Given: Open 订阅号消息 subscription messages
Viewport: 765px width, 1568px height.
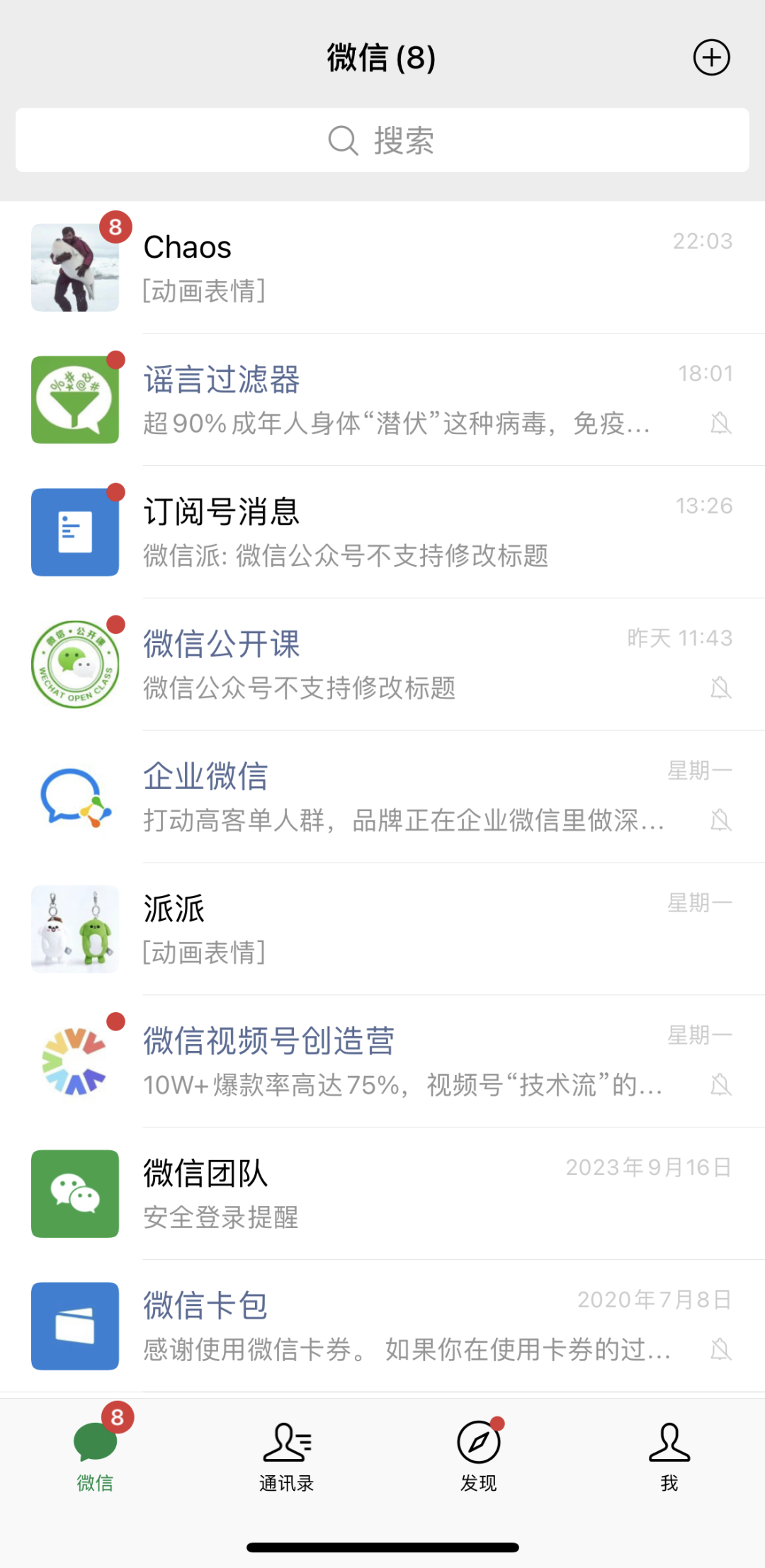Looking at the screenshot, I should click(x=382, y=533).
